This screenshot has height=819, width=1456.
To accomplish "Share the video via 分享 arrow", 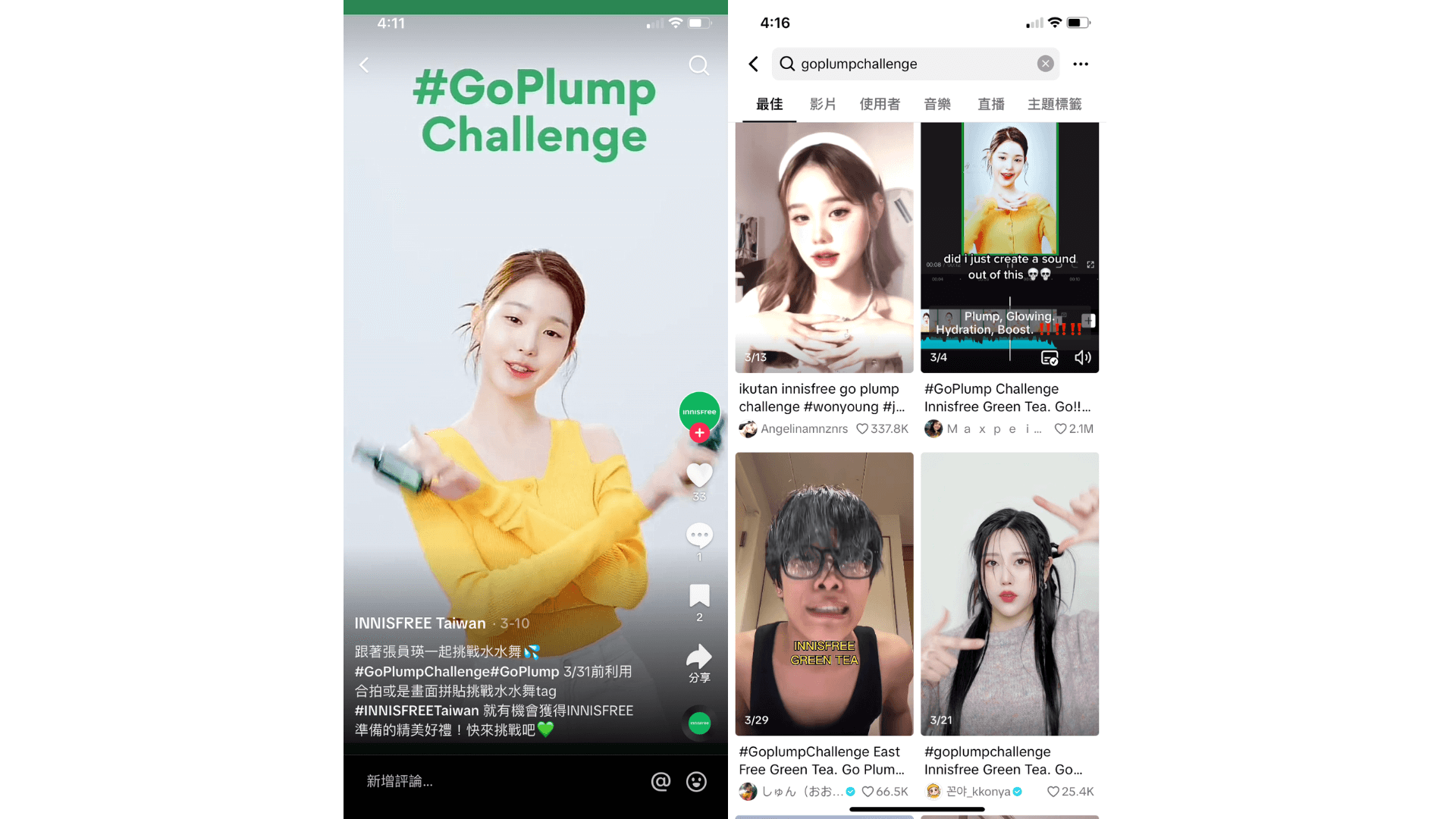I will coord(699,657).
